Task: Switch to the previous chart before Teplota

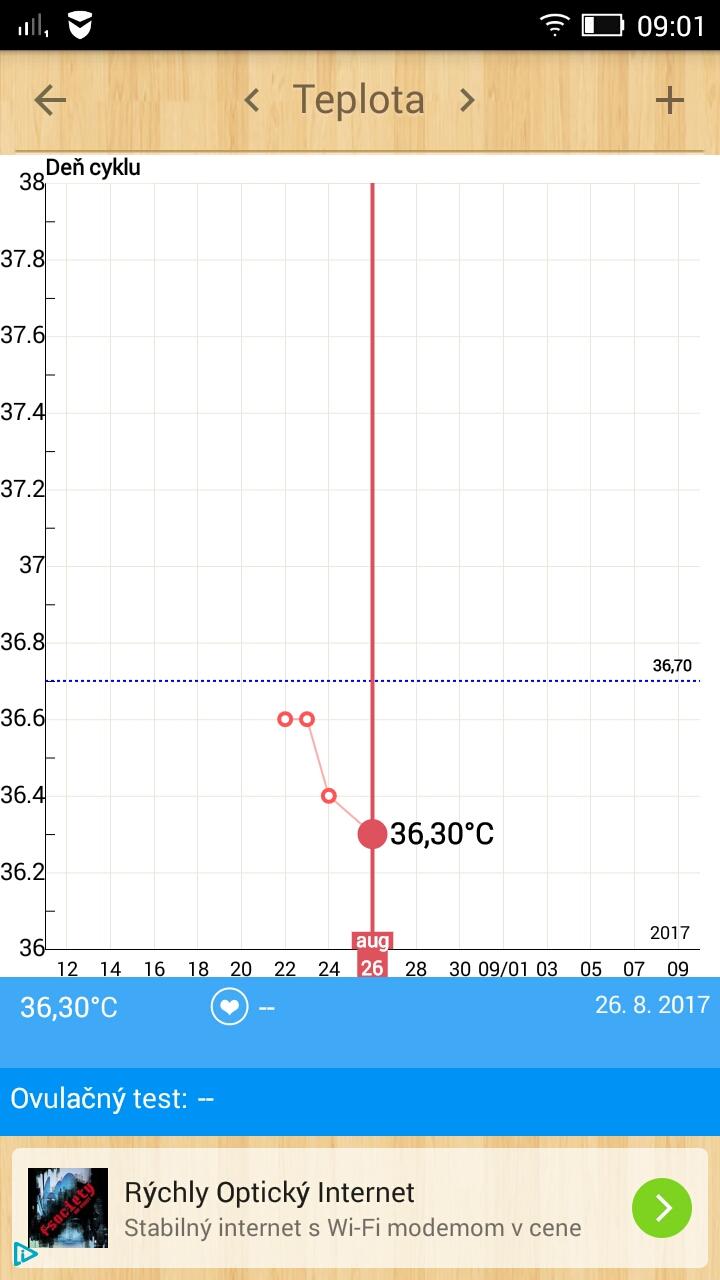Action: [x=252, y=100]
